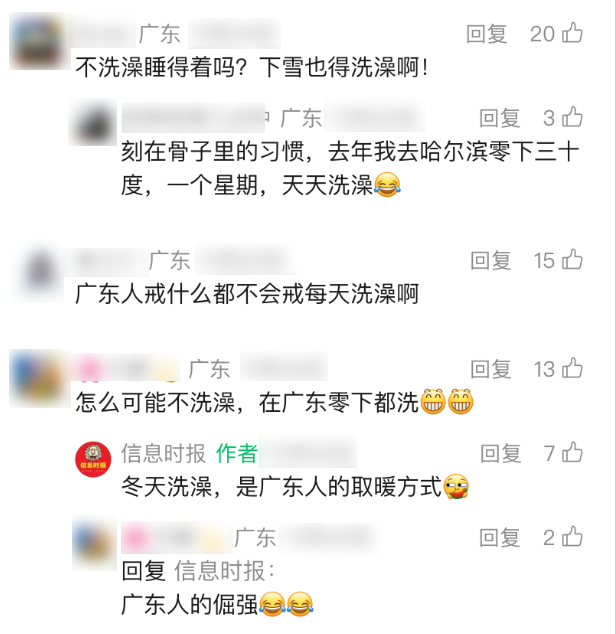Reply to the comment '不洗澡睡得着吗'
The height and width of the screenshot is (634, 616).
[487, 34]
